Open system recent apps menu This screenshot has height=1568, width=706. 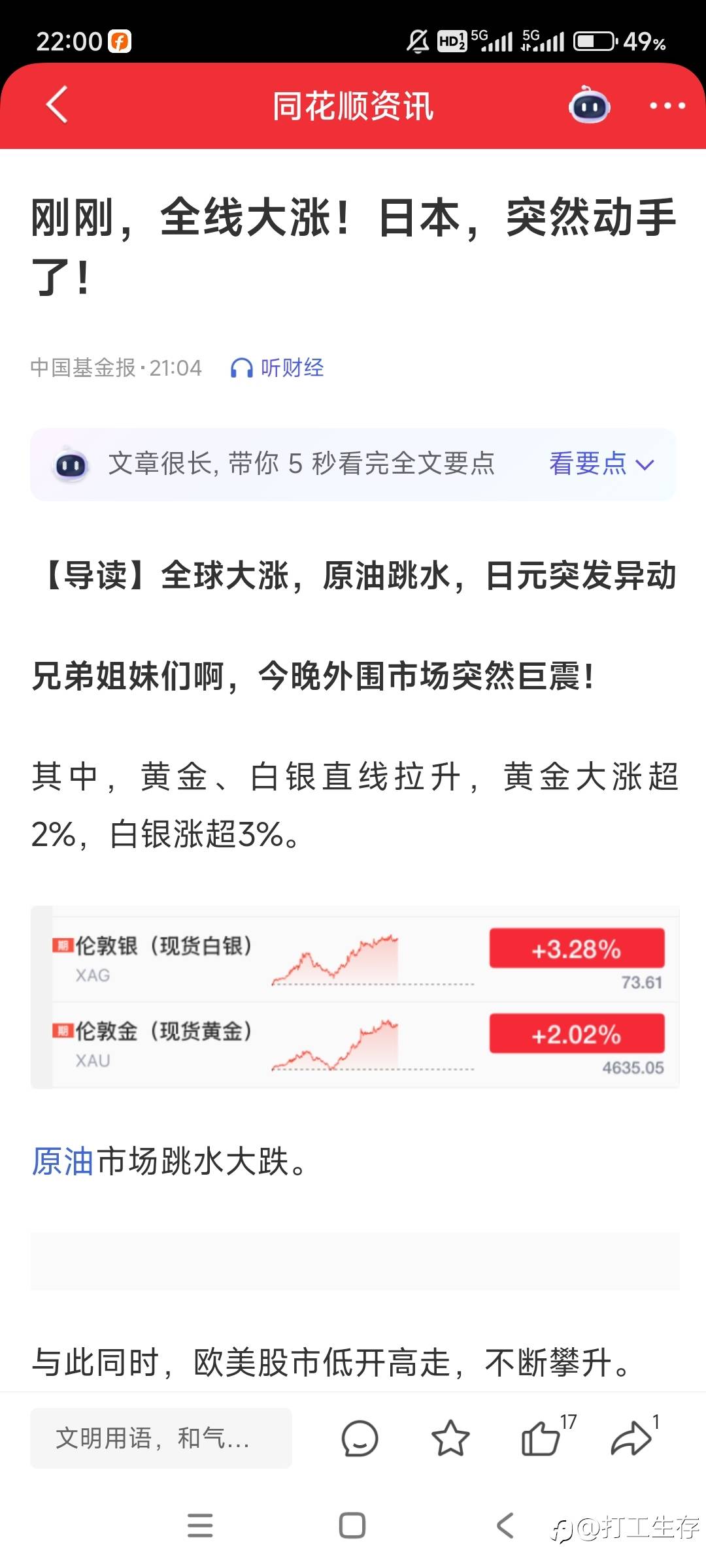coord(200,1526)
